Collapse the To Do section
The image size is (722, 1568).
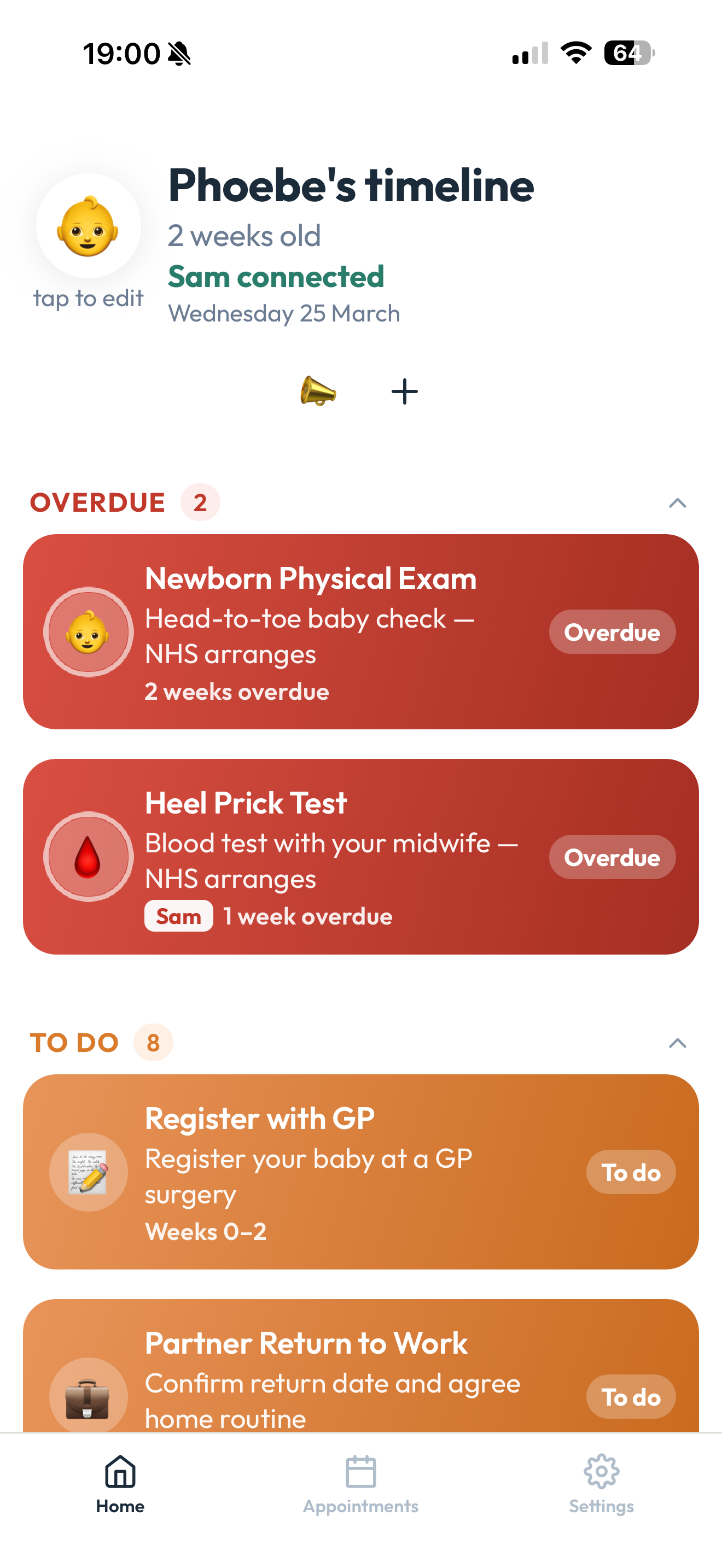click(677, 1043)
